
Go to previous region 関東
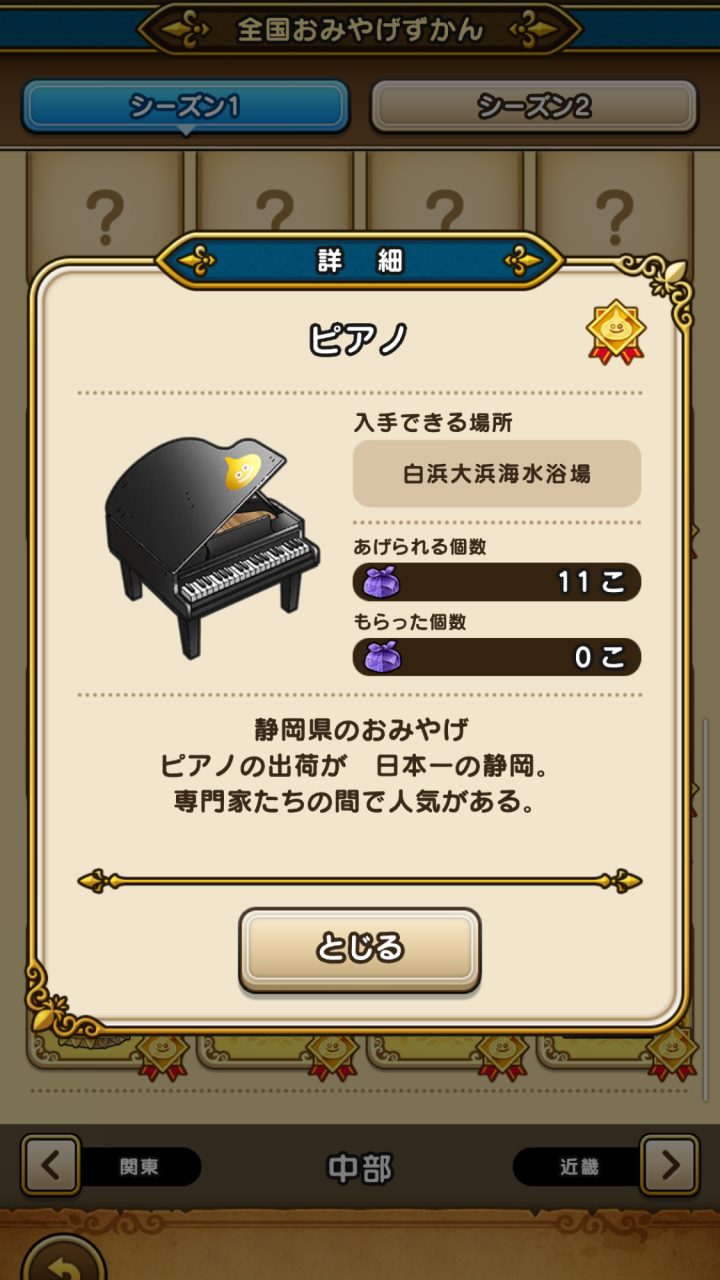pos(52,1165)
